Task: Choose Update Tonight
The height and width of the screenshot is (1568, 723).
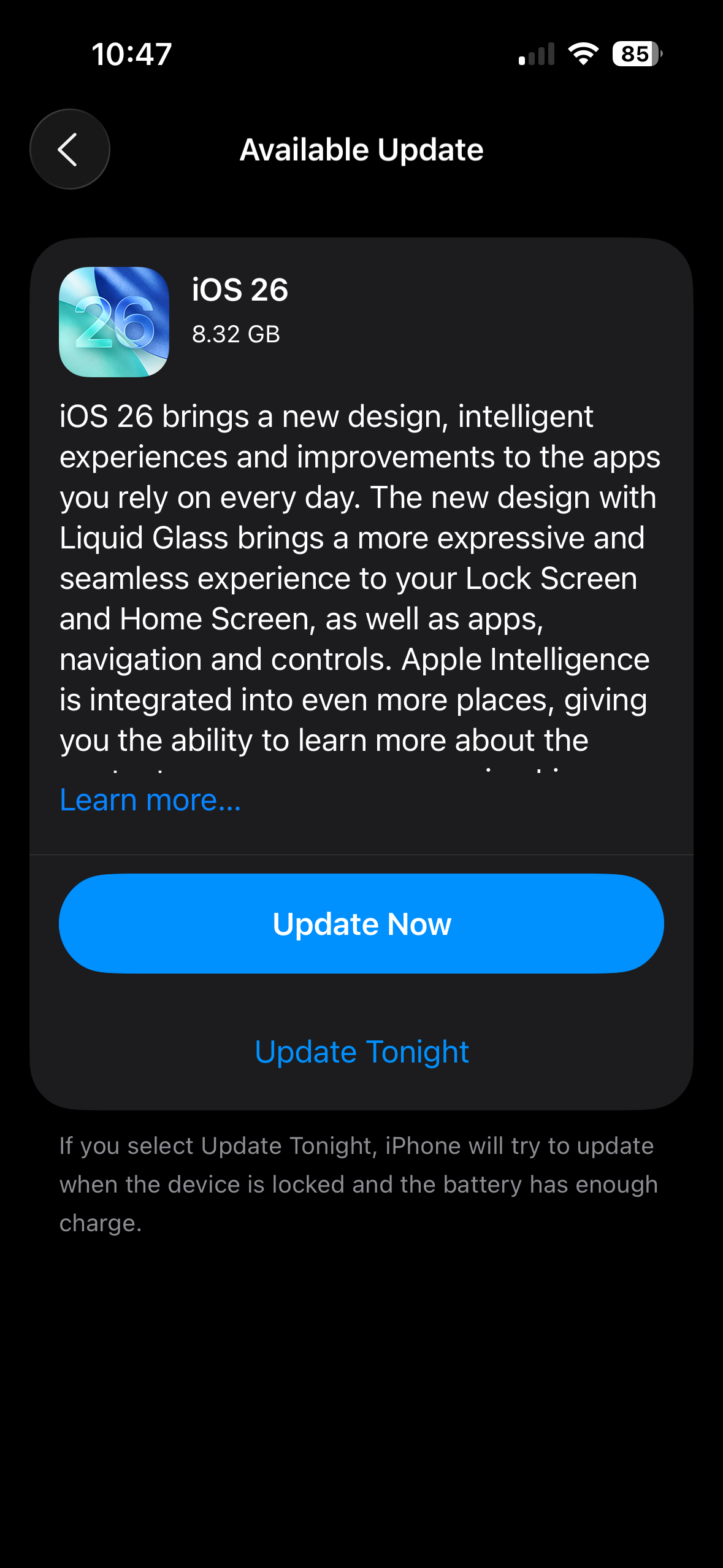Action: pos(361,1051)
